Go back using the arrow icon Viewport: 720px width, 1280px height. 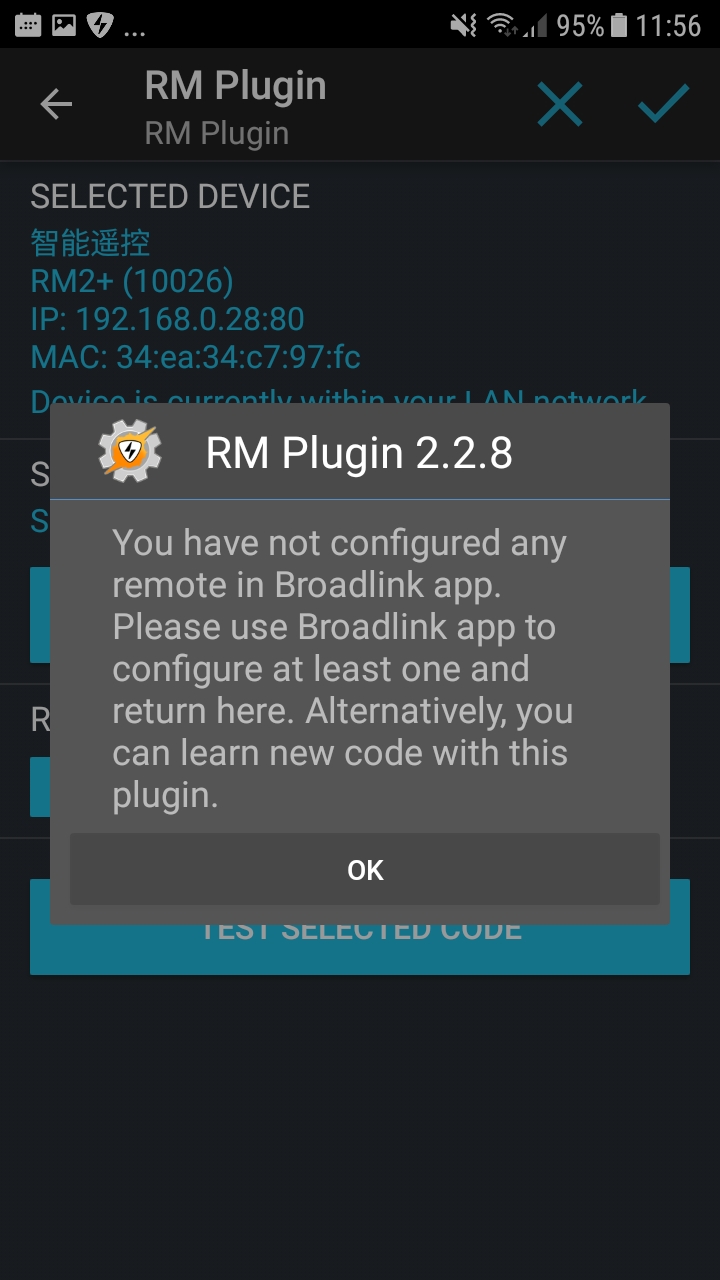(x=56, y=104)
